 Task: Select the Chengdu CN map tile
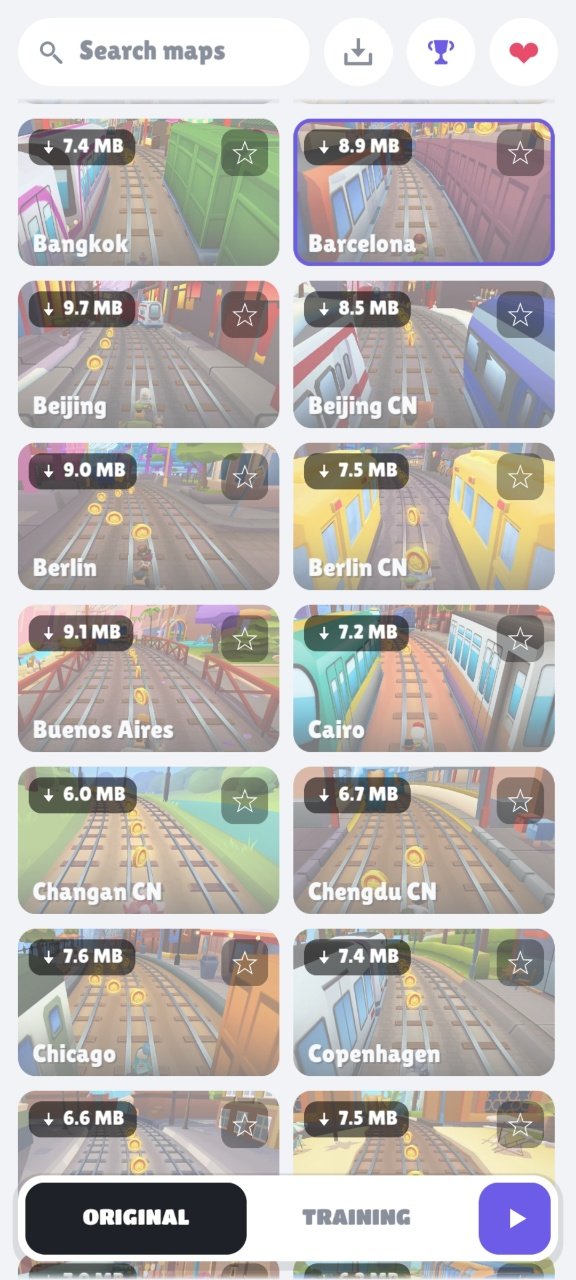click(424, 840)
